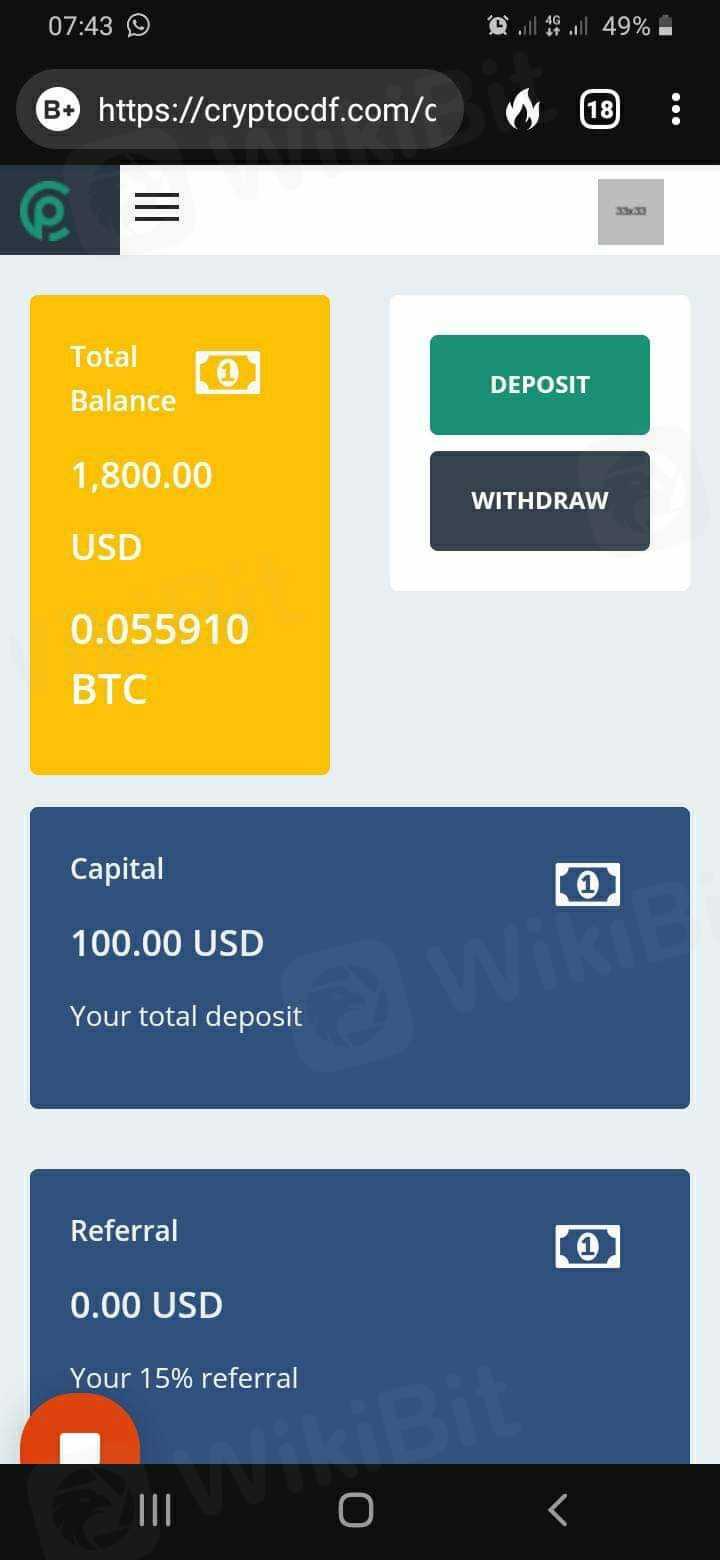Tap the site logo in the header

click(46, 211)
